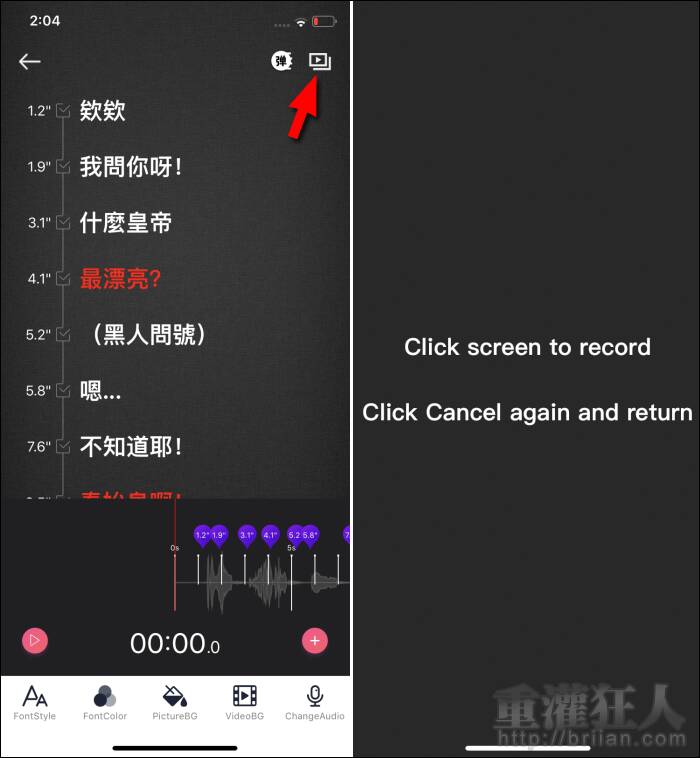Image resolution: width=700 pixels, height=758 pixels.
Task: Select the red 最漂亮? subtitle line
Action: pos(121,278)
